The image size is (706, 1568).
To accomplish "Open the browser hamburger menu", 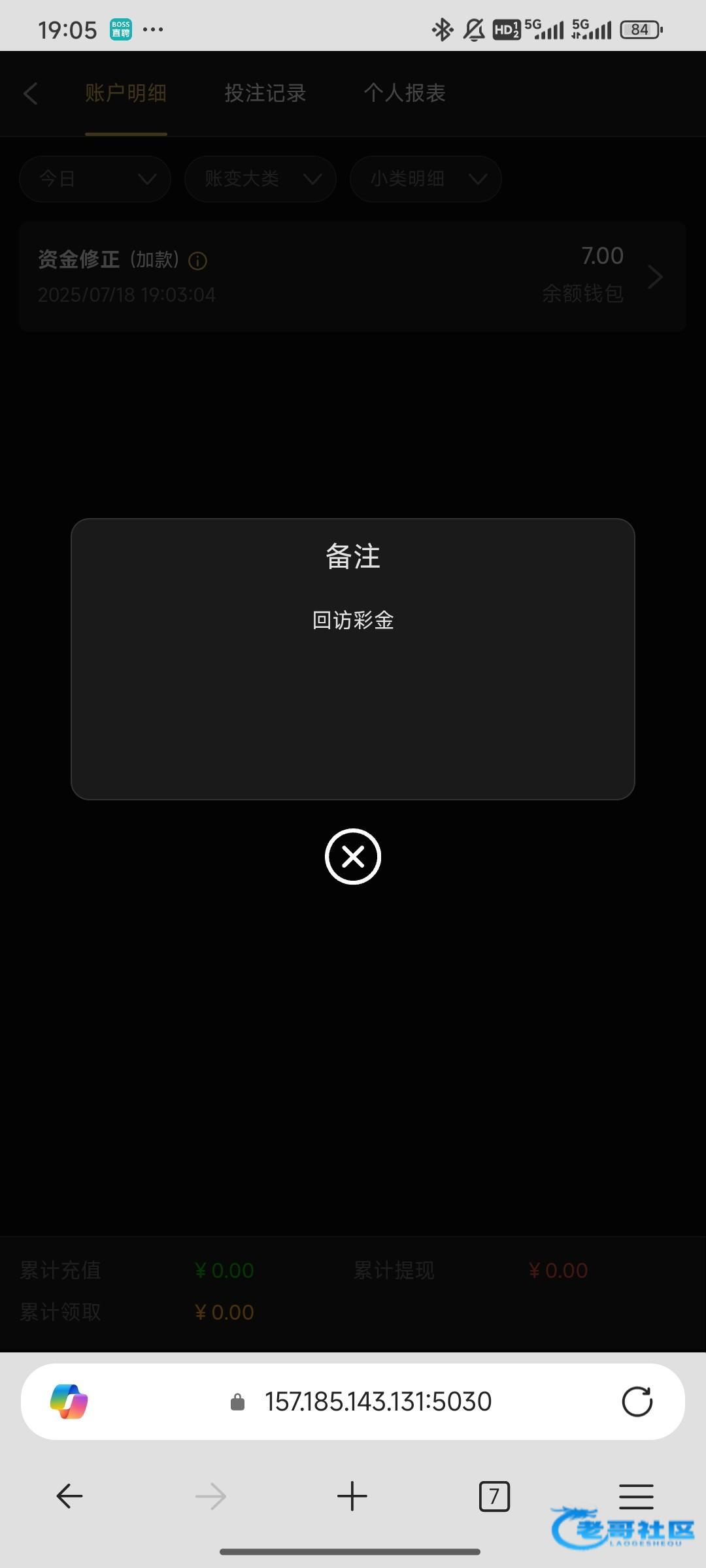I will coord(636,1496).
